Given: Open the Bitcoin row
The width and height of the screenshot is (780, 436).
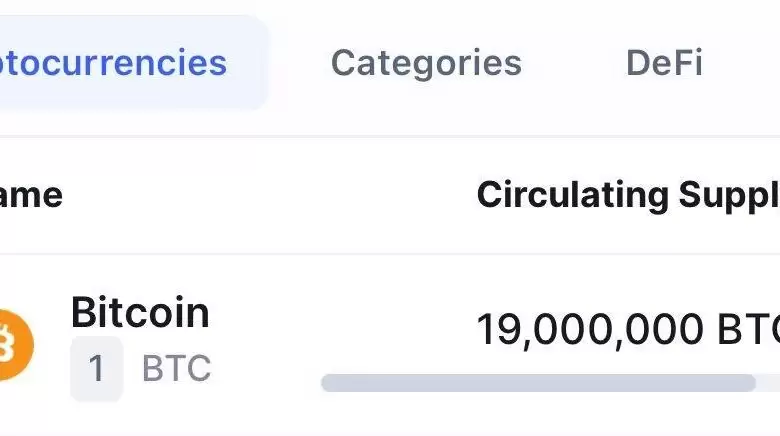Looking at the screenshot, I should (140, 314).
